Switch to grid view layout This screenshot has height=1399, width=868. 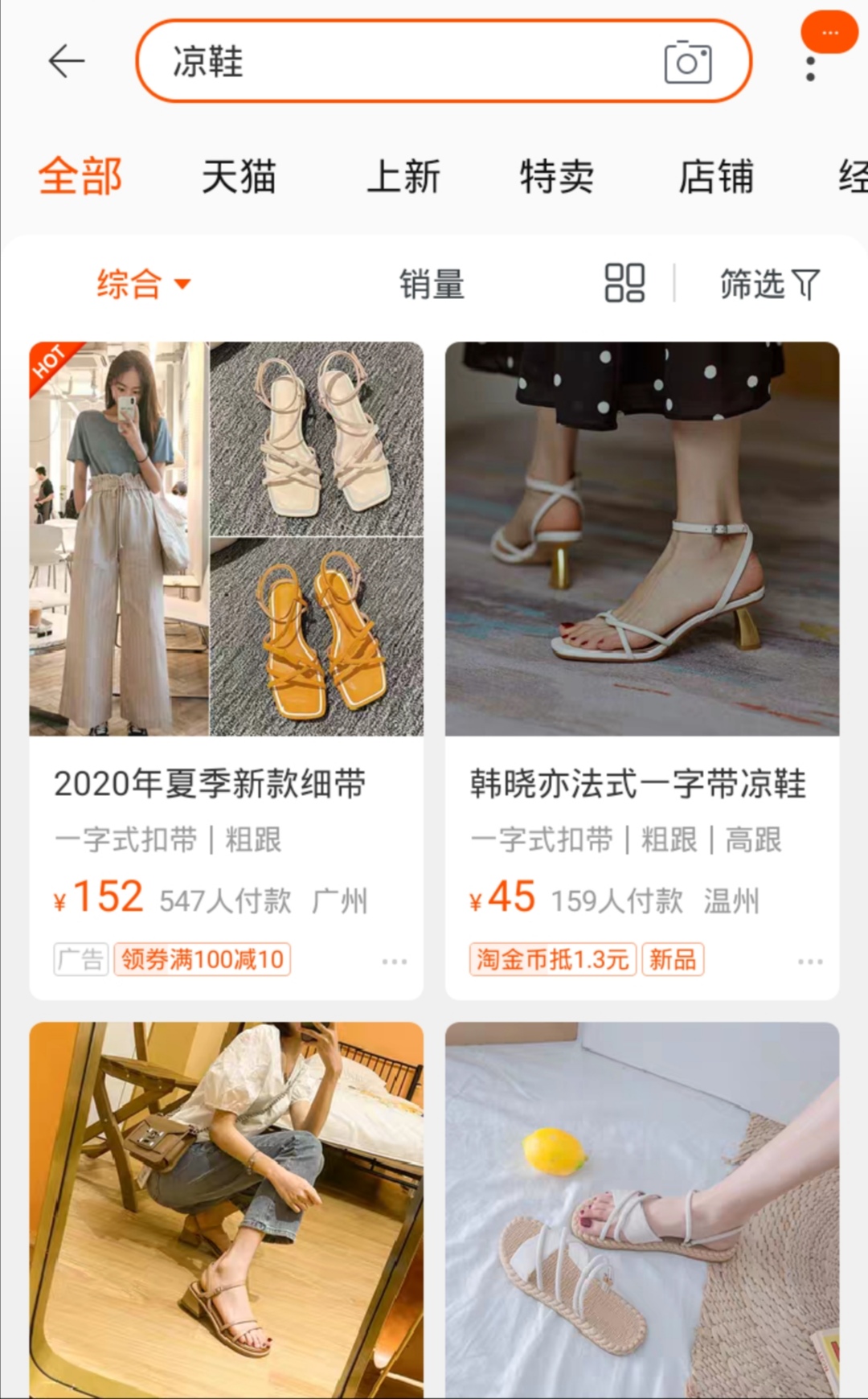pyautogui.click(x=626, y=283)
